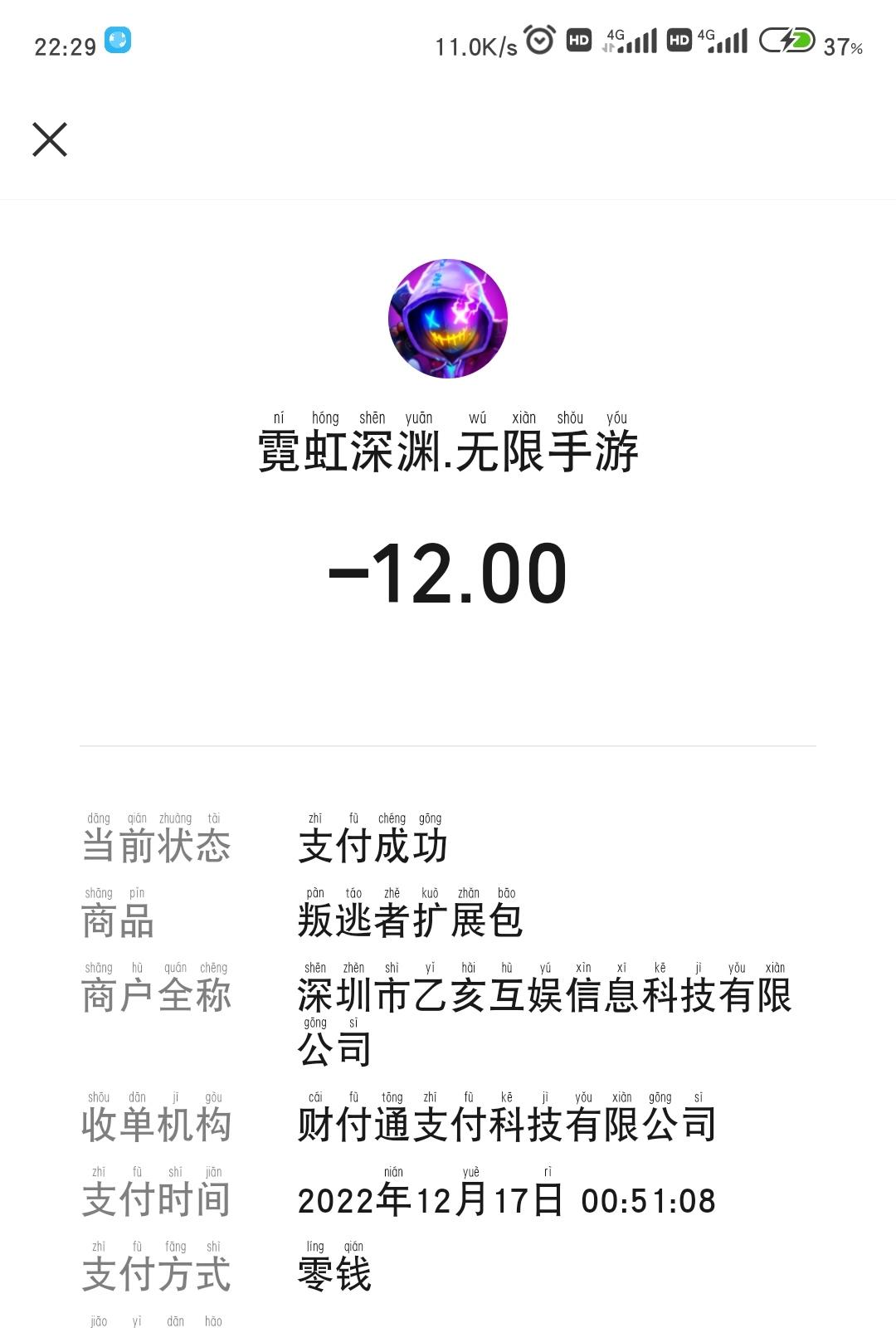896x1328 pixels.
Task: Close the payment detail page
Action: (50, 139)
